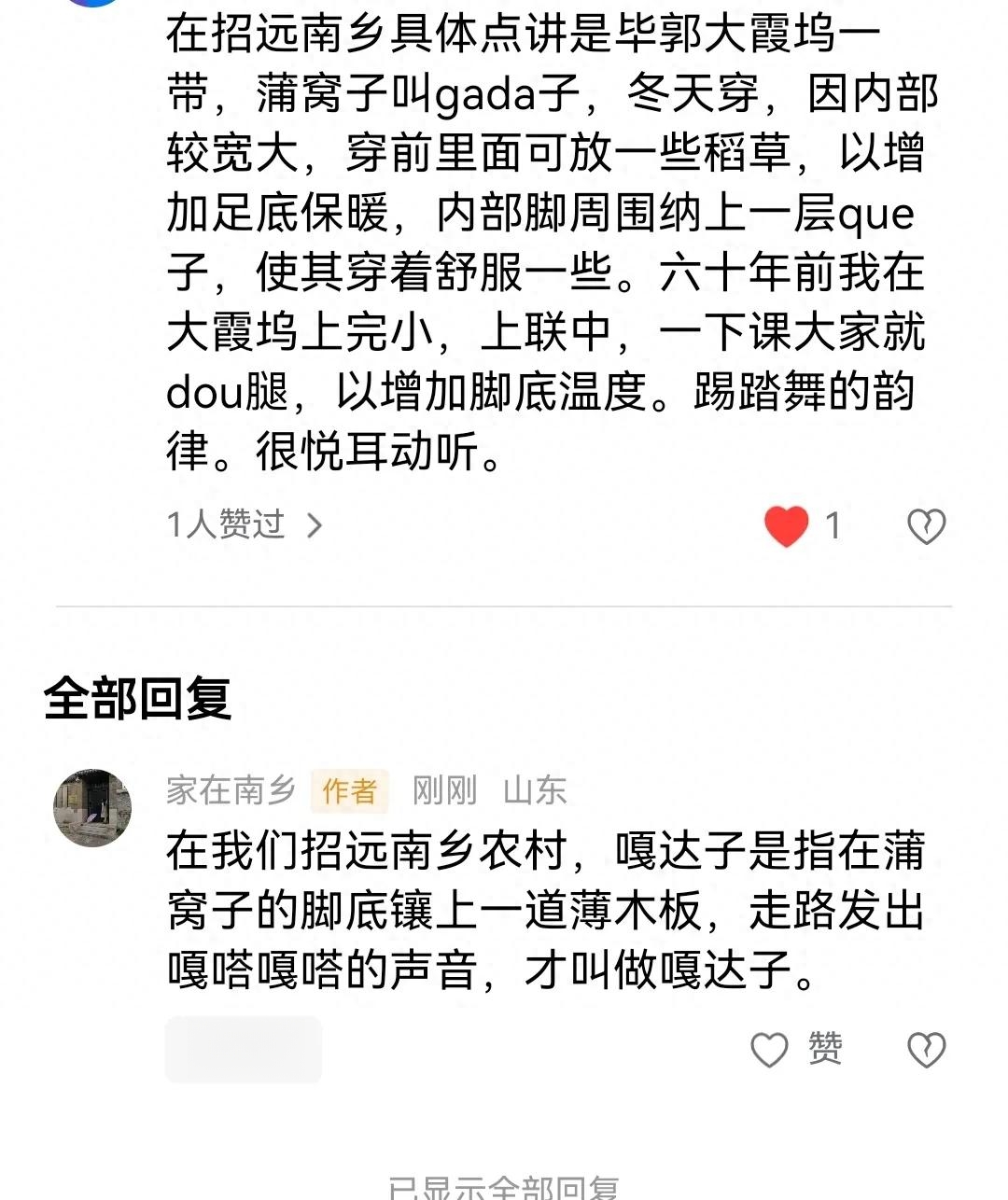Open the username 家在南乡
1008x1200 pixels.
(x=231, y=790)
